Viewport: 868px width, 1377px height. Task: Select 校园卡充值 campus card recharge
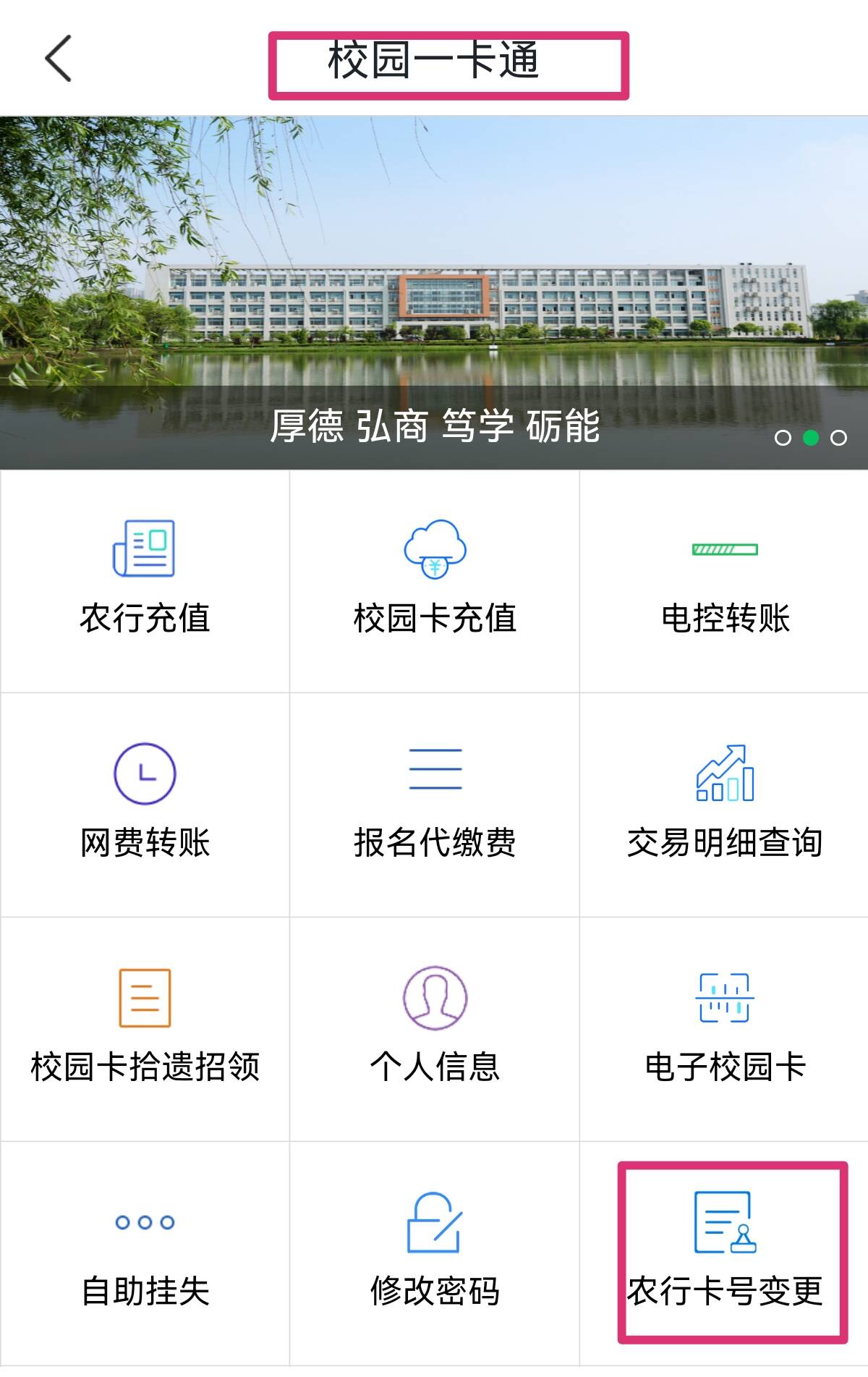[x=434, y=581]
